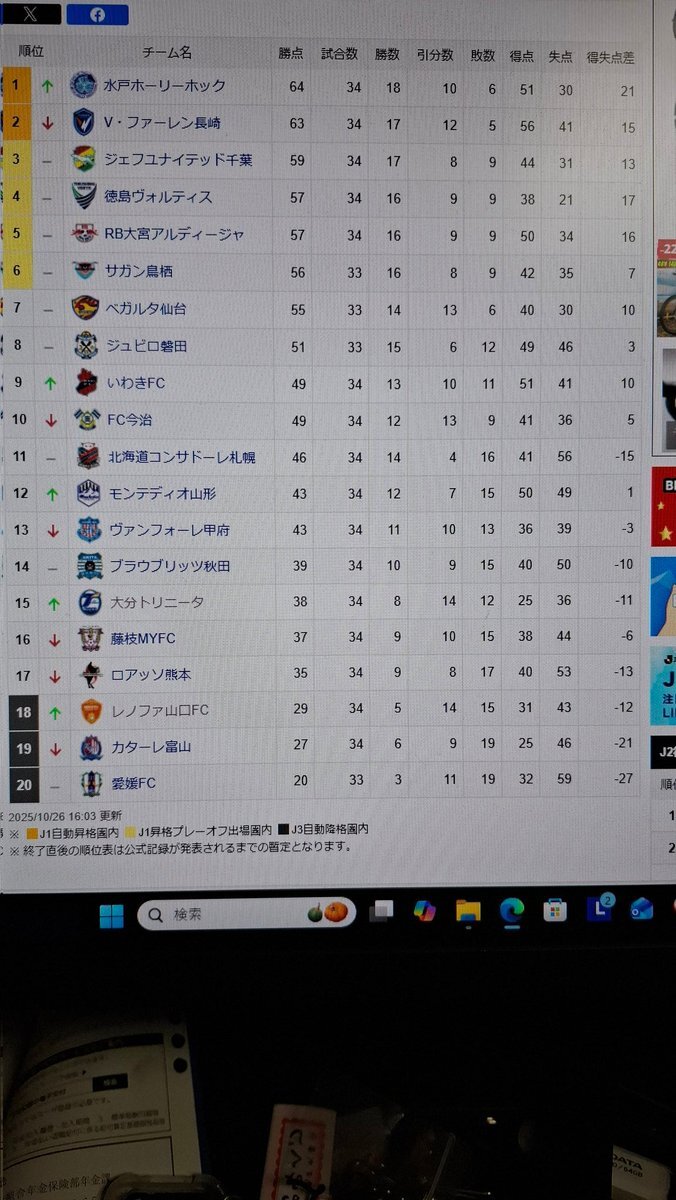Select 徳島ヴォルティス in the table
Image resolution: width=676 pixels, height=1200 pixels.
pos(157,197)
